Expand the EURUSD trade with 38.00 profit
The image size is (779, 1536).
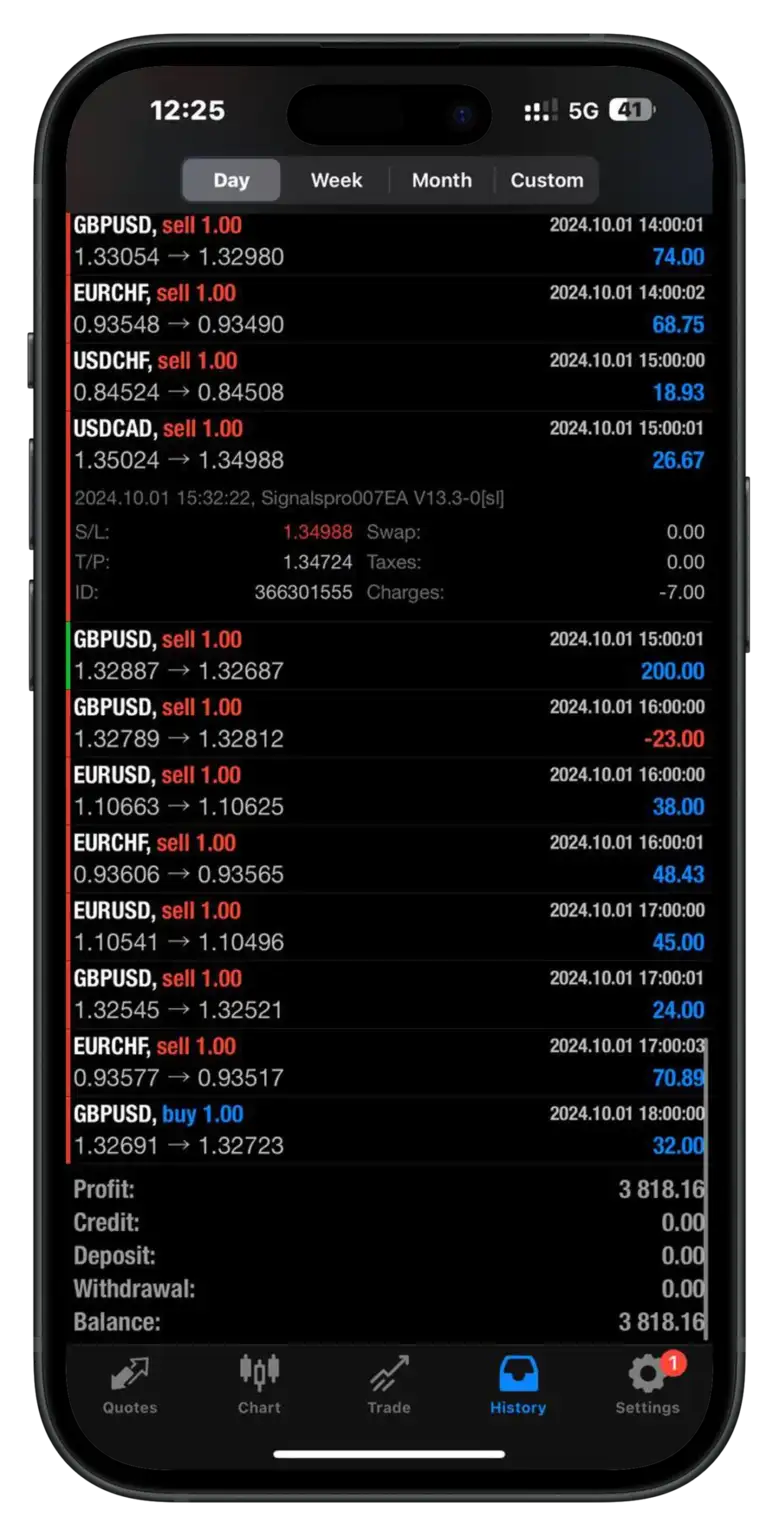[x=389, y=791]
